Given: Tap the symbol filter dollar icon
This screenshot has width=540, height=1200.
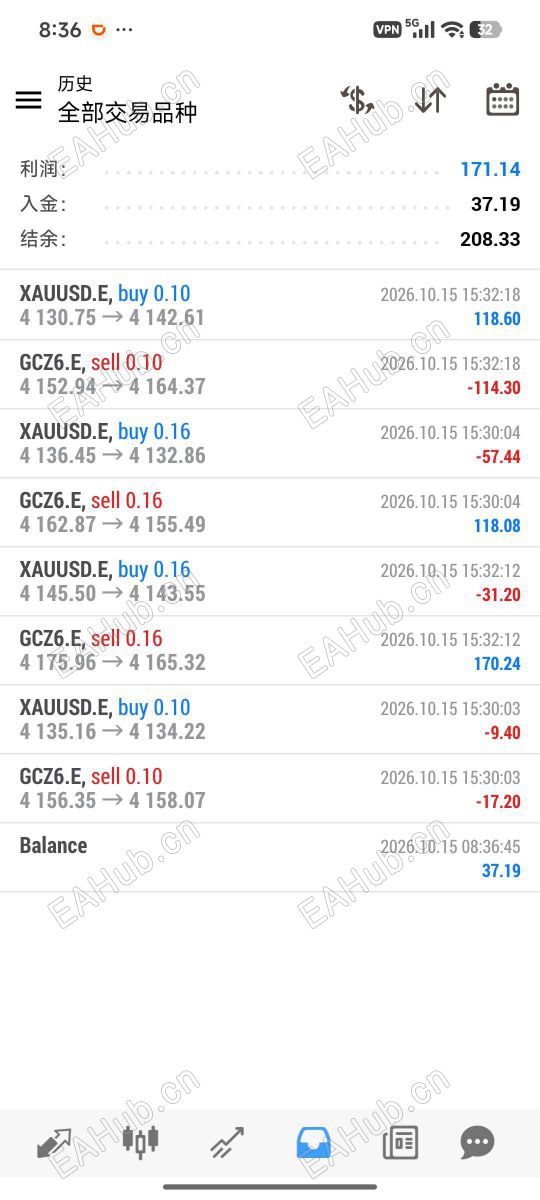Looking at the screenshot, I should coord(357,99).
